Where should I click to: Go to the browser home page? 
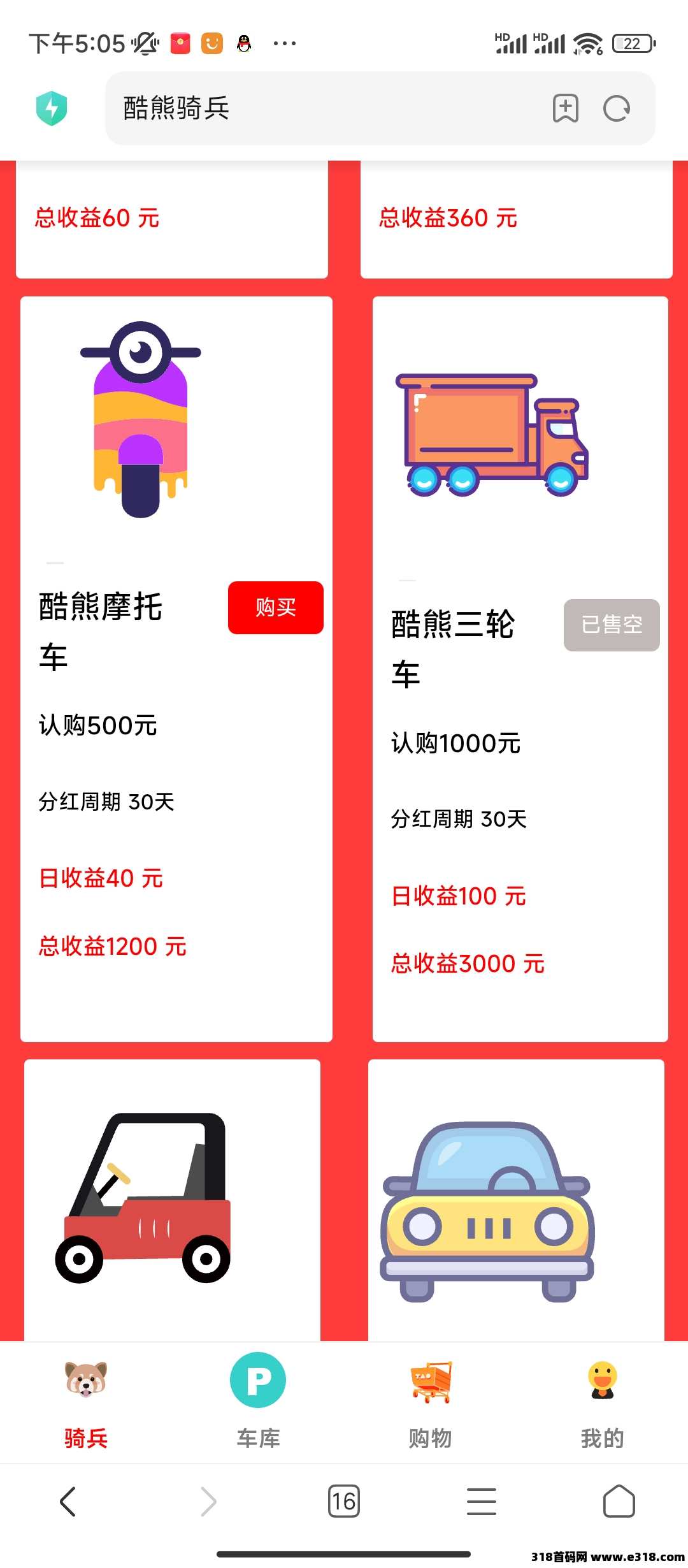[x=619, y=1501]
